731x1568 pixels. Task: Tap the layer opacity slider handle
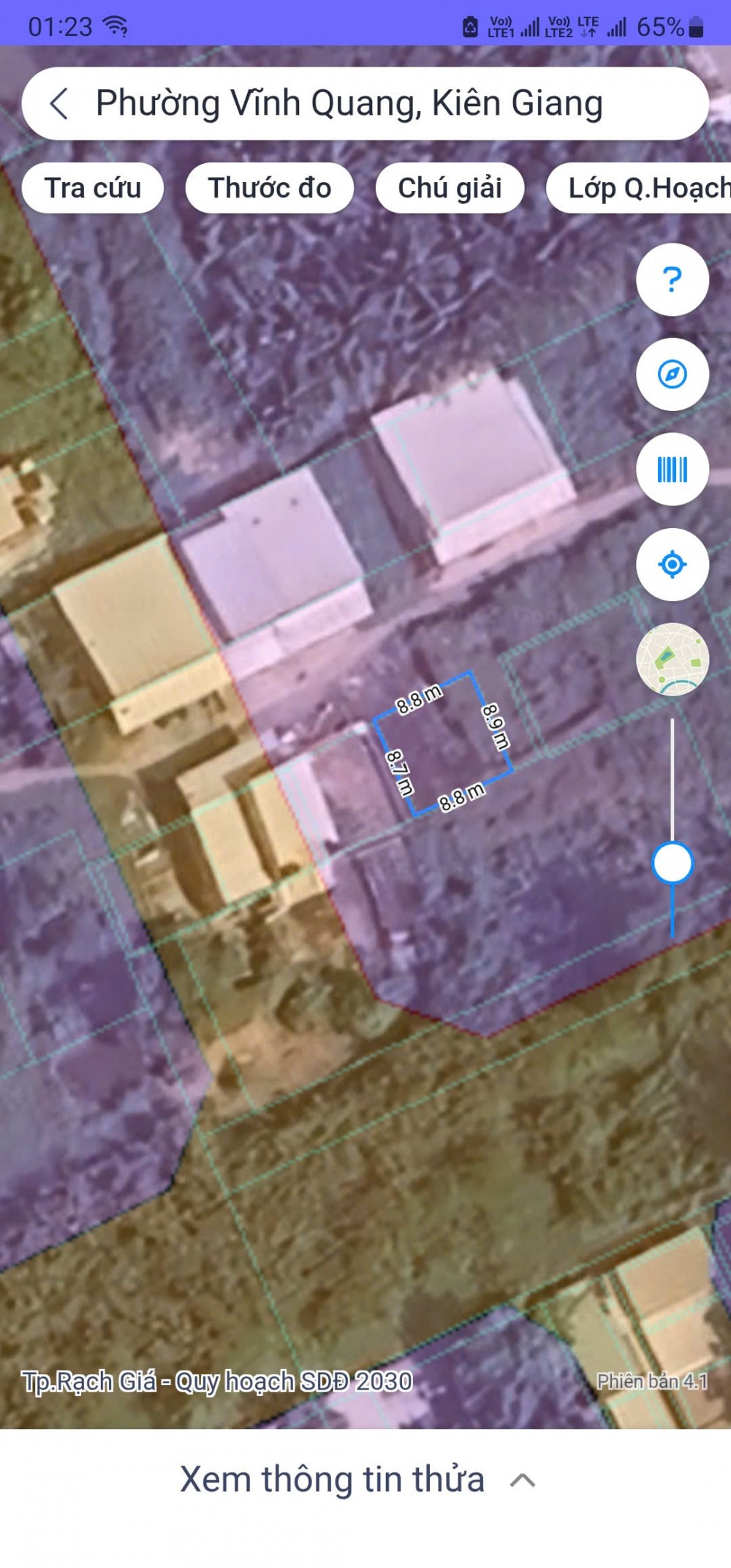pos(673,863)
